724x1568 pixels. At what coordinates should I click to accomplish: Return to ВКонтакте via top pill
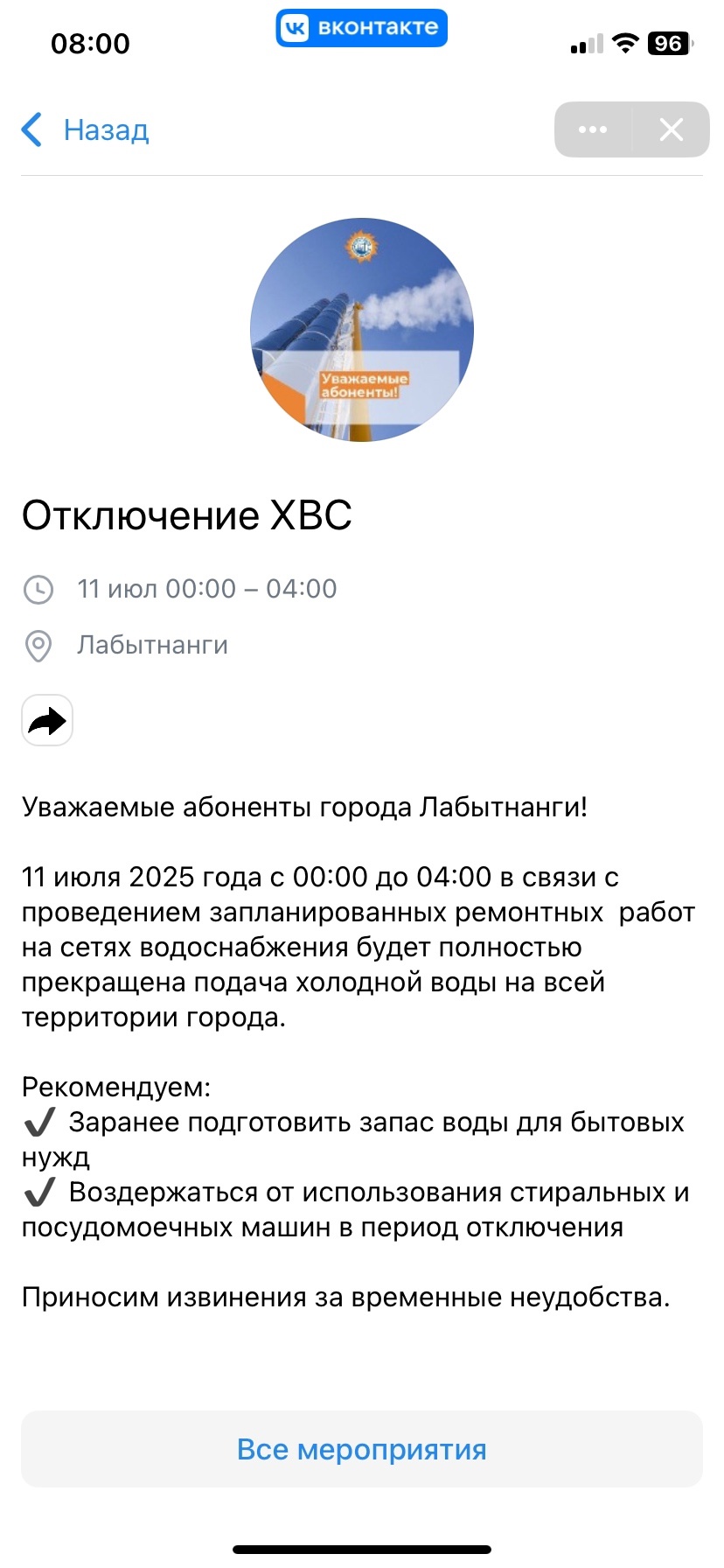click(362, 28)
